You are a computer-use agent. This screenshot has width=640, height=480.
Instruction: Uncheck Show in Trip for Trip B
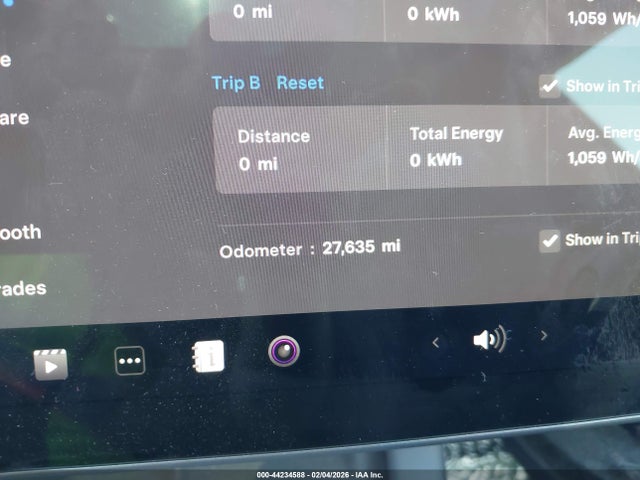click(549, 86)
